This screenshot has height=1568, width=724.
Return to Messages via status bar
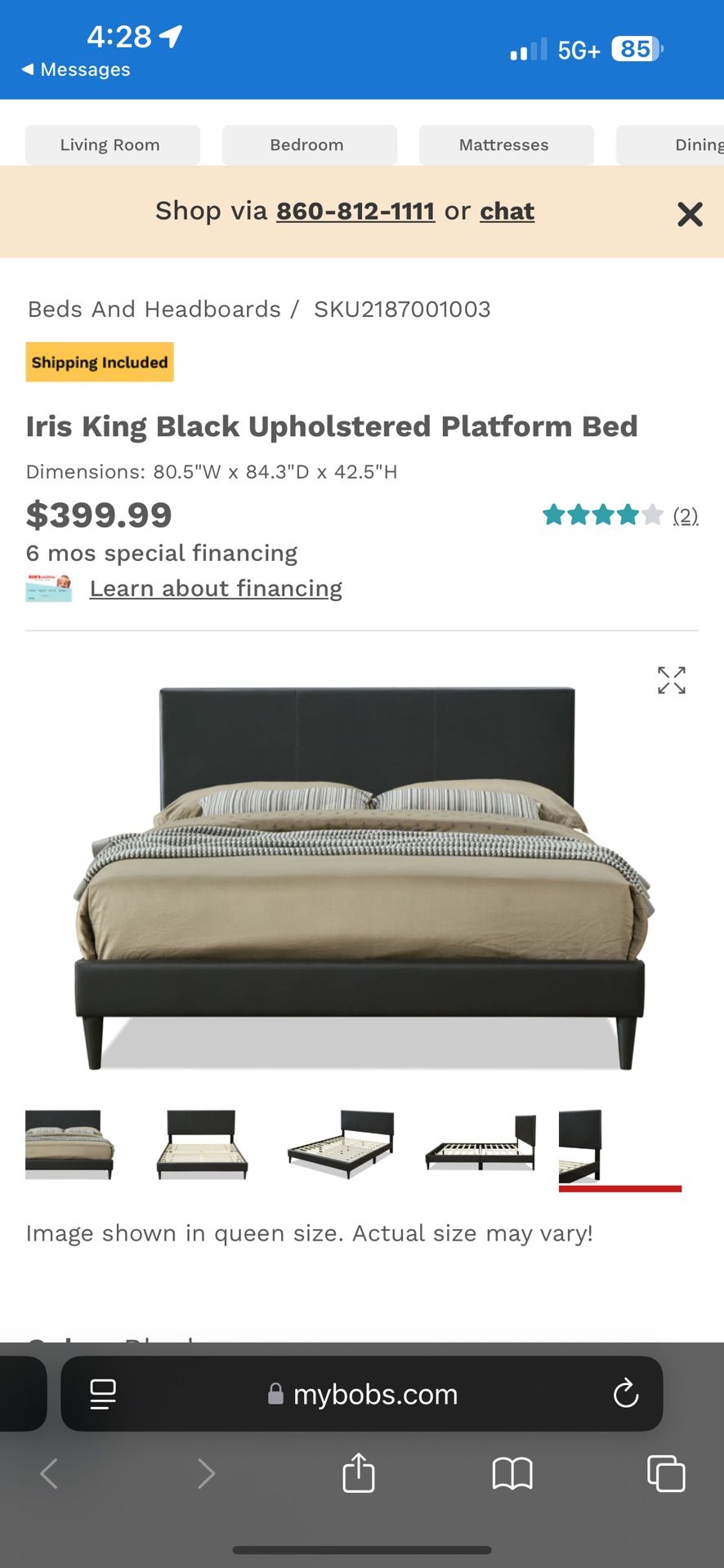tap(74, 69)
